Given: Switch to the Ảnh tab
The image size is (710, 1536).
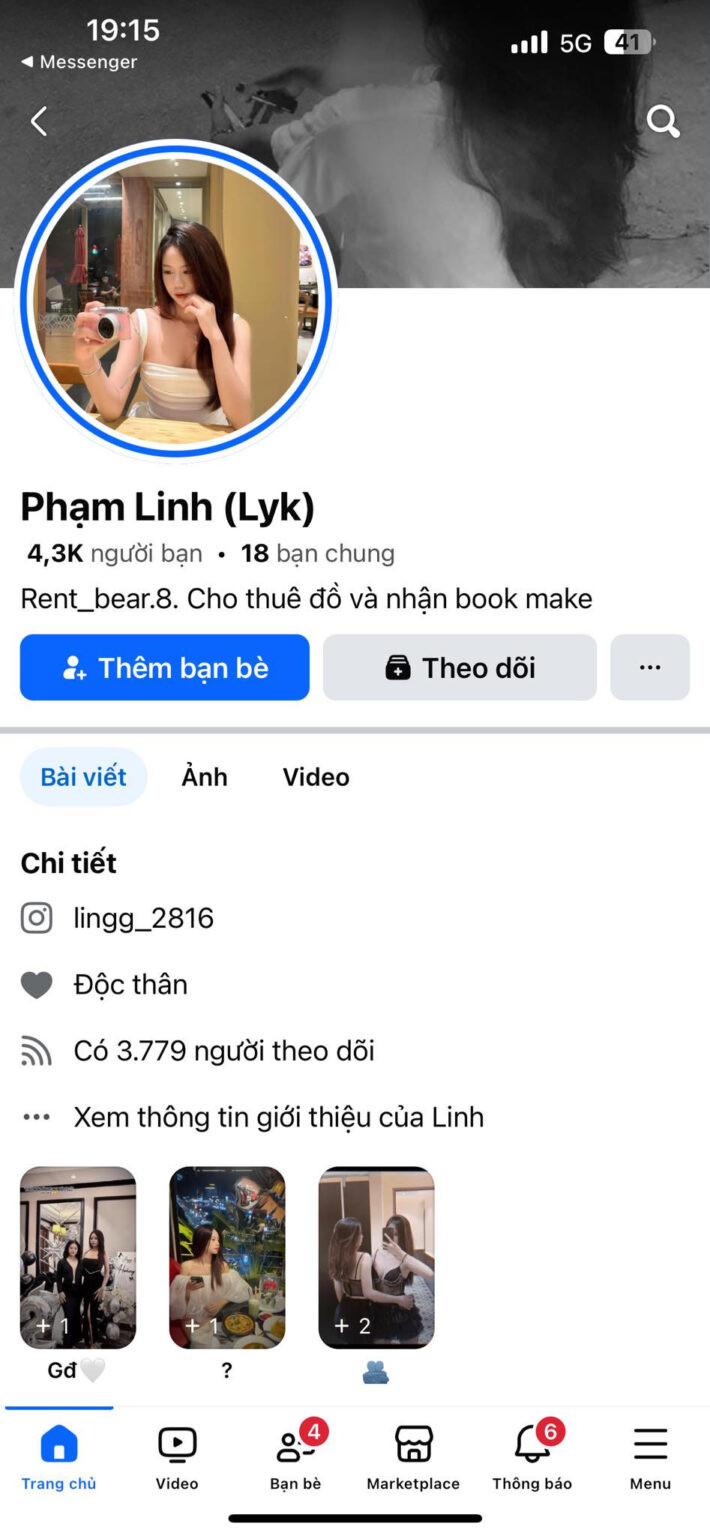Looking at the screenshot, I should pyautogui.click(x=205, y=777).
